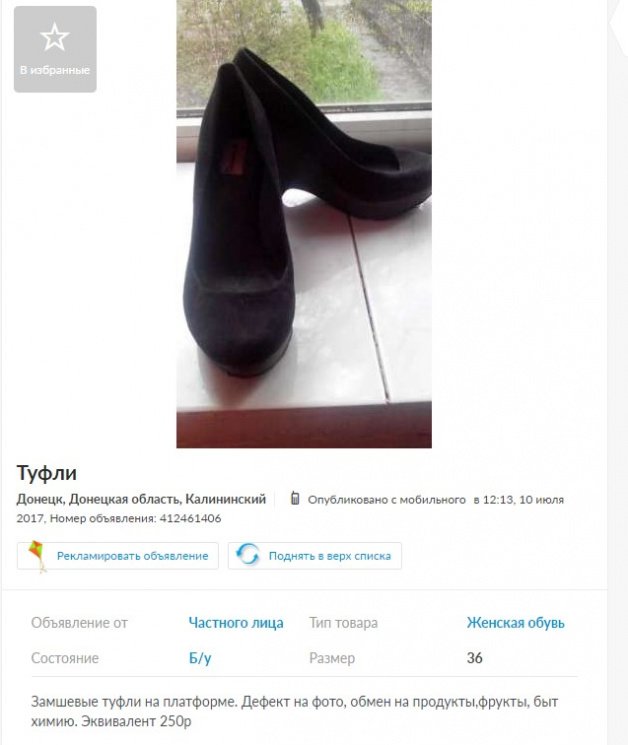628x745 pixels.
Task: Tap Рекламировать объявление button
Action: coord(118,556)
